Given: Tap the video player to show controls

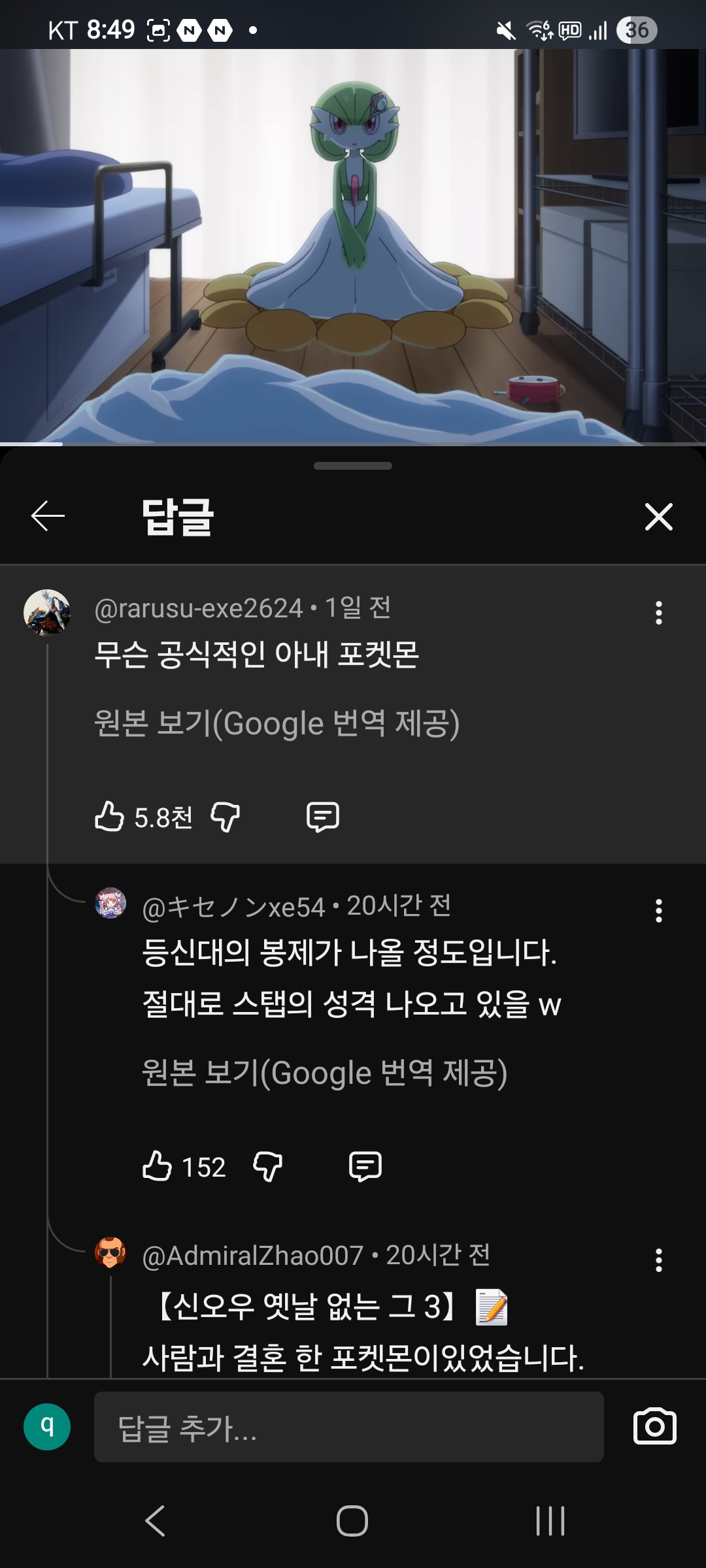Looking at the screenshot, I should 353,247.
